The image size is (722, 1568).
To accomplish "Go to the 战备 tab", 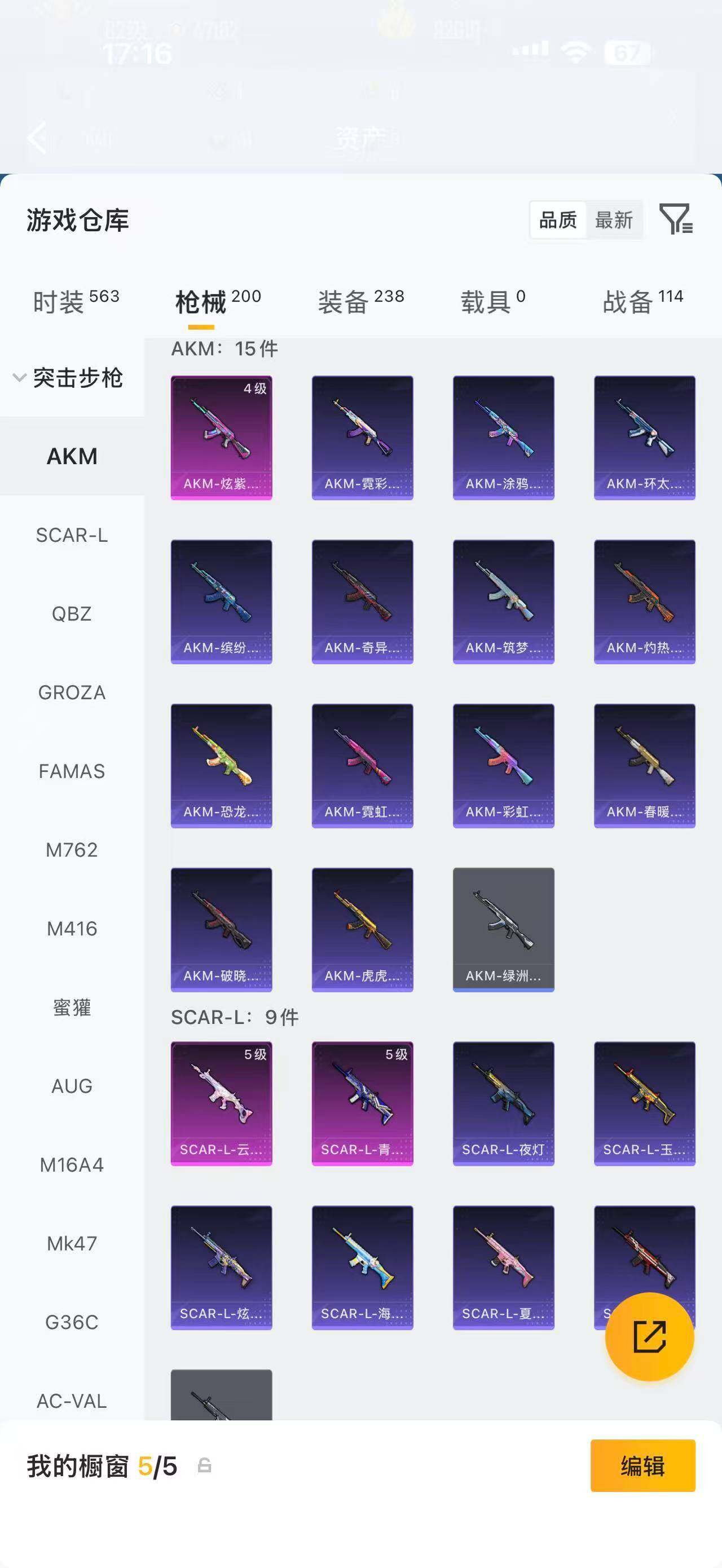I will click(x=643, y=301).
